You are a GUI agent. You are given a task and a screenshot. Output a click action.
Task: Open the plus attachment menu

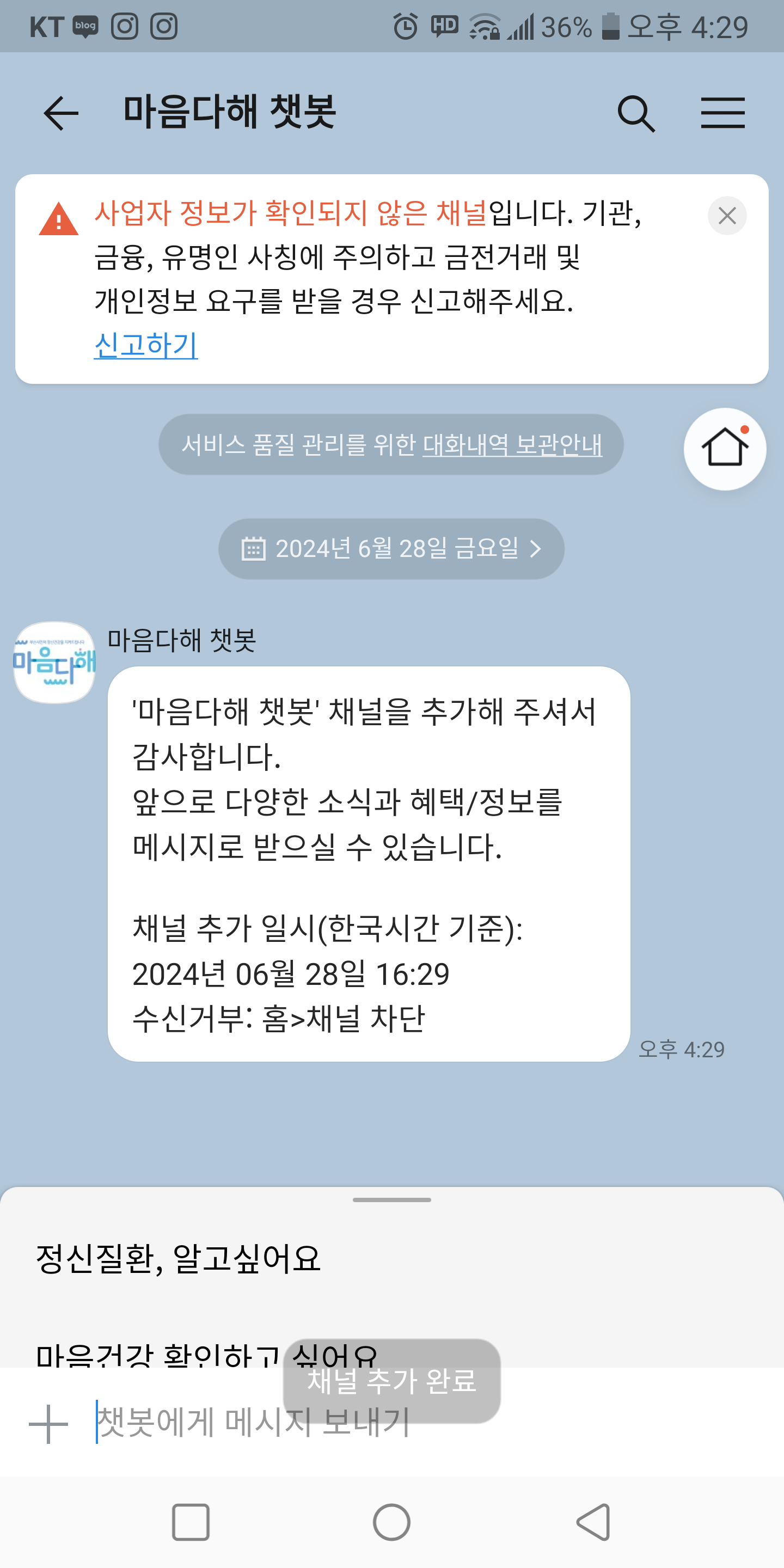click(x=48, y=1424)
